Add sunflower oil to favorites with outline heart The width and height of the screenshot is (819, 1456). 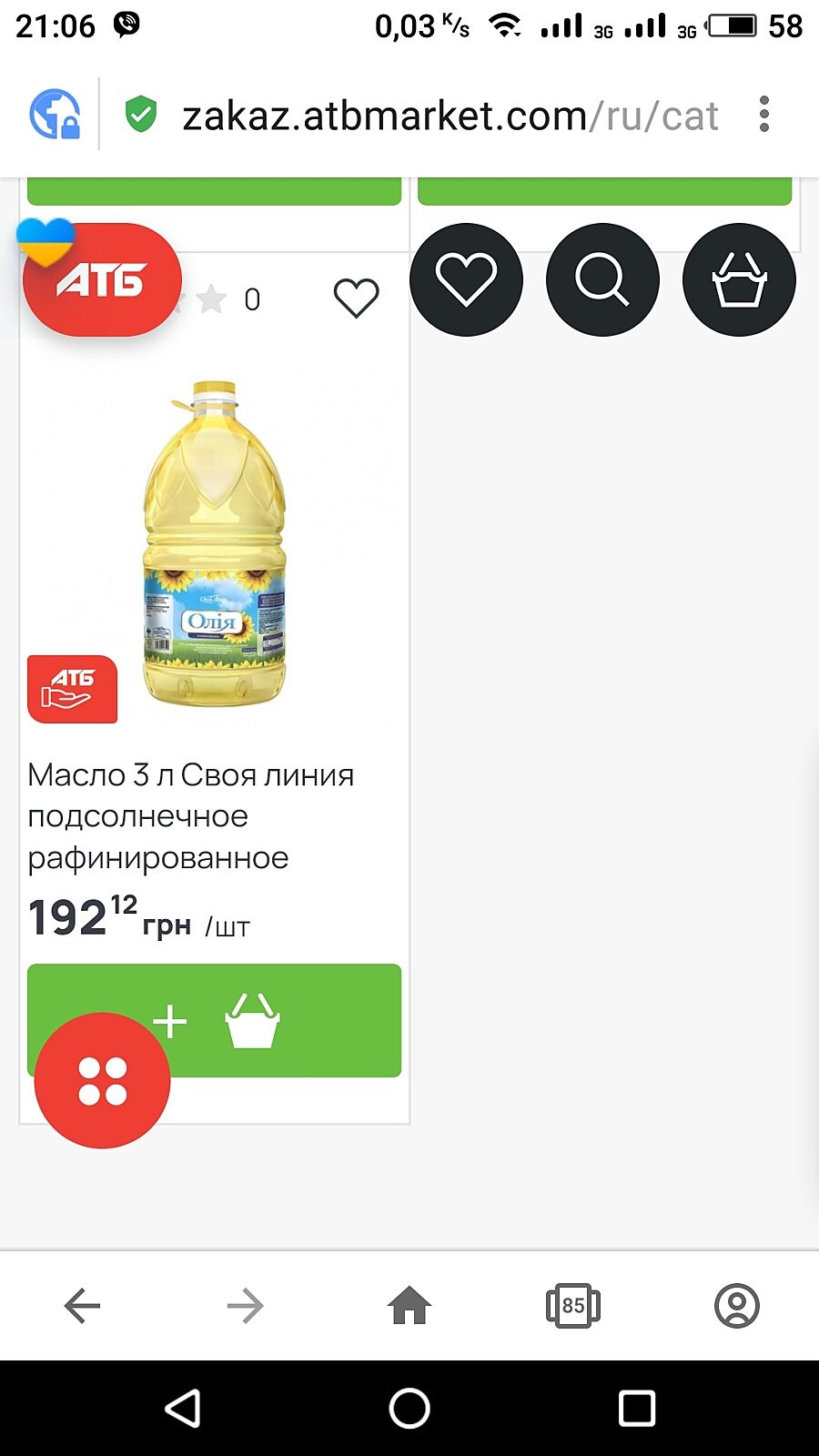(x=356, y=298)
